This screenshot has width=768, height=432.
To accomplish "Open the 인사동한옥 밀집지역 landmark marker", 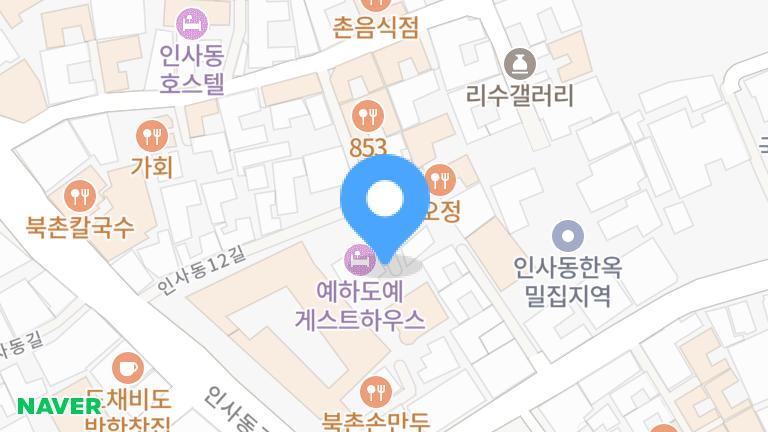I will click(x=568, y=236).
